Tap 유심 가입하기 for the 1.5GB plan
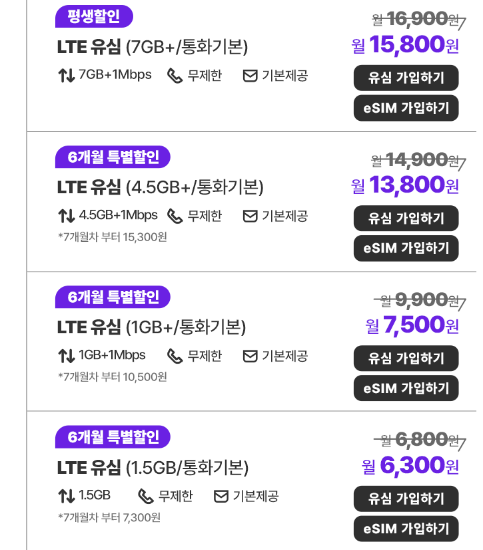 pyautogui.click(x=406, y=498)
